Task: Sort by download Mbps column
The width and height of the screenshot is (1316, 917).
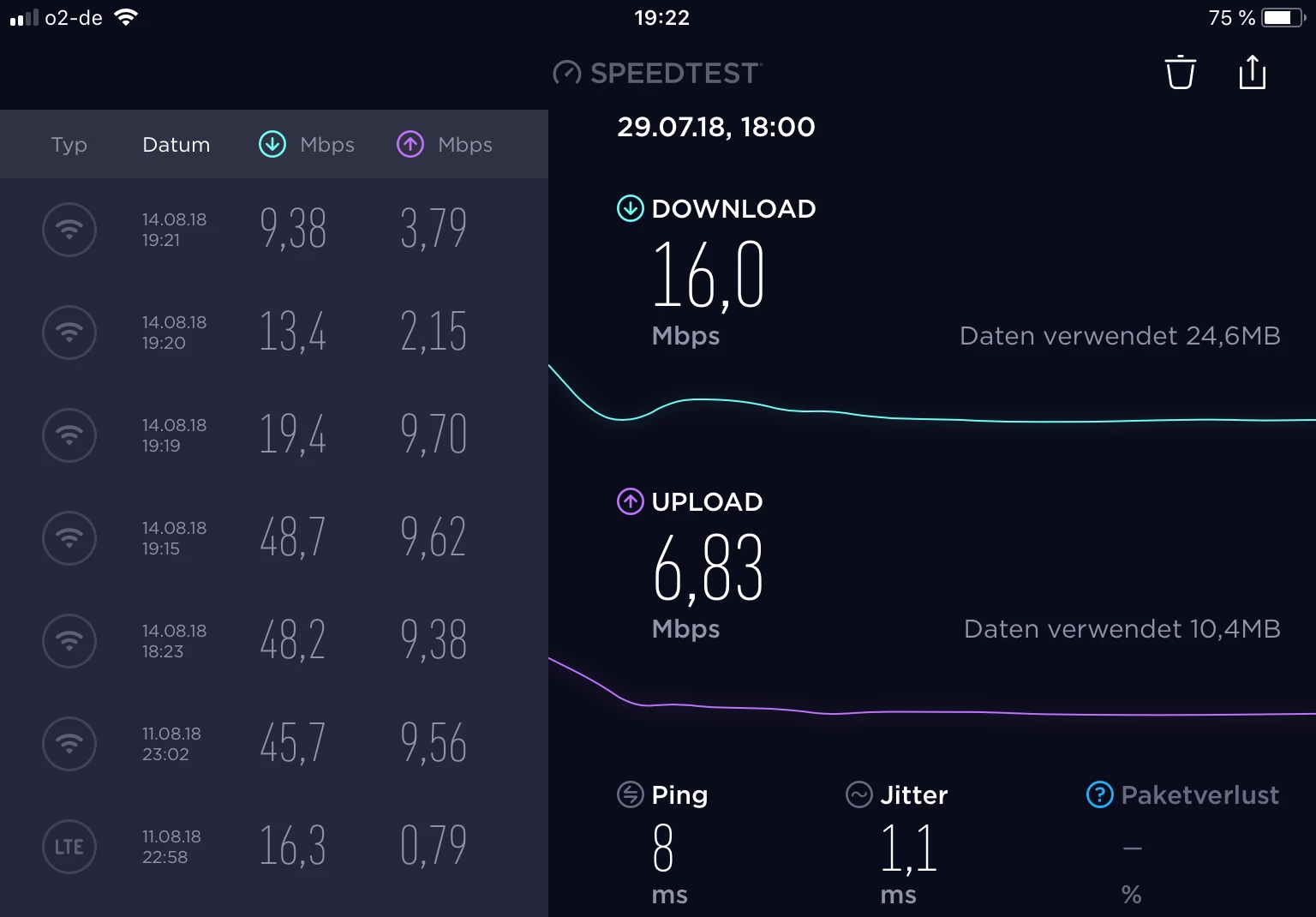Action: tap(307, 145)
